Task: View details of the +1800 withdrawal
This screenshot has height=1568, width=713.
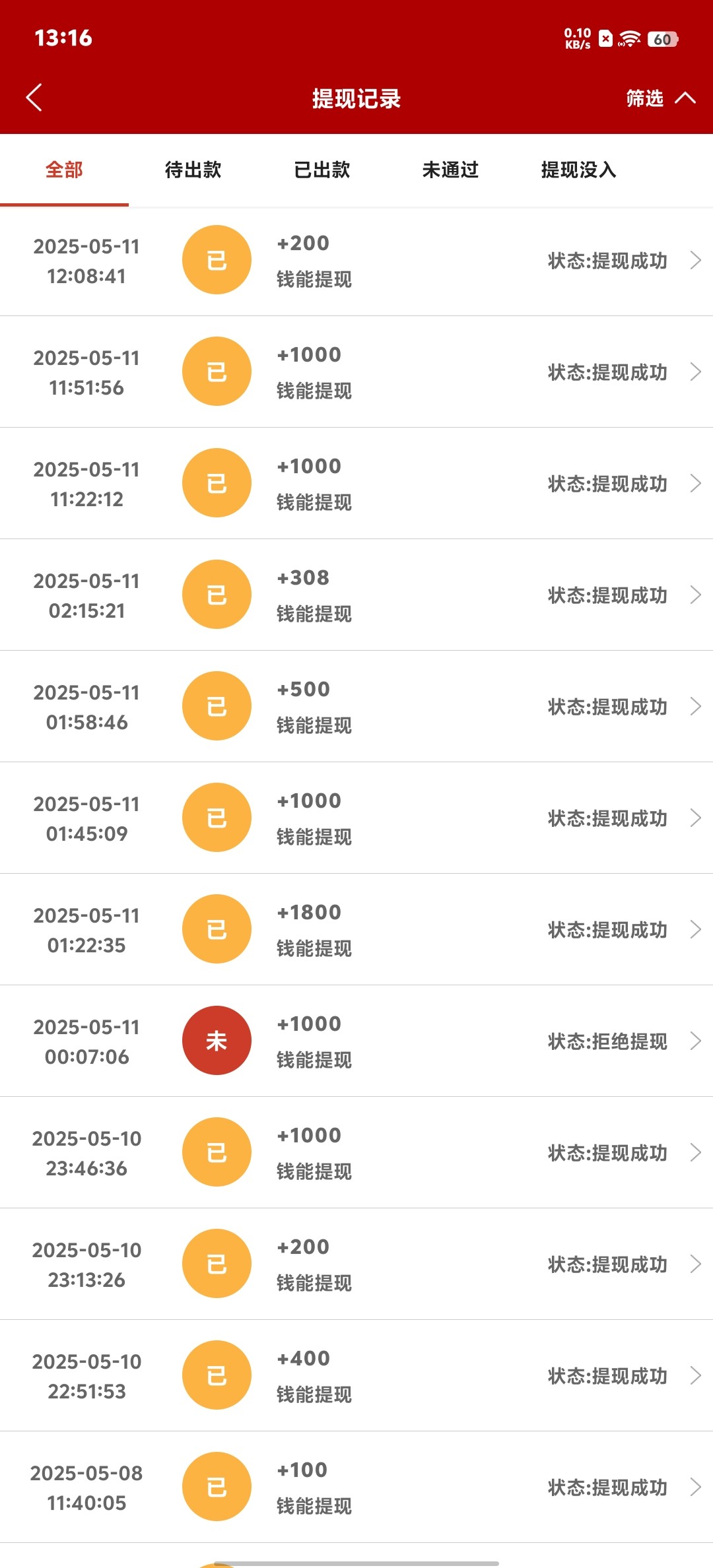Action: tap(356, 930)
